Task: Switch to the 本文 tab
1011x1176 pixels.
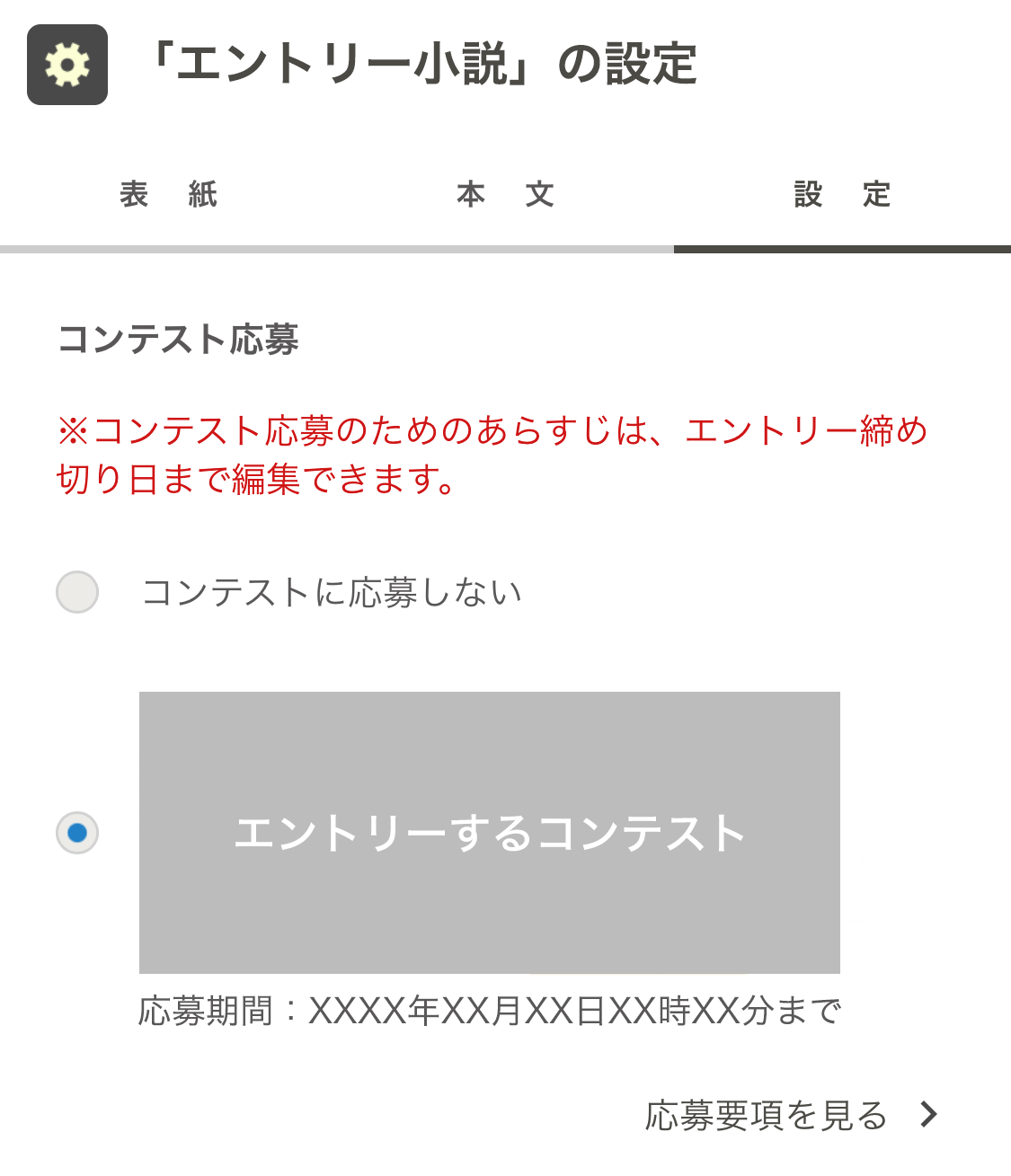Action: click(x=505, y=195)
